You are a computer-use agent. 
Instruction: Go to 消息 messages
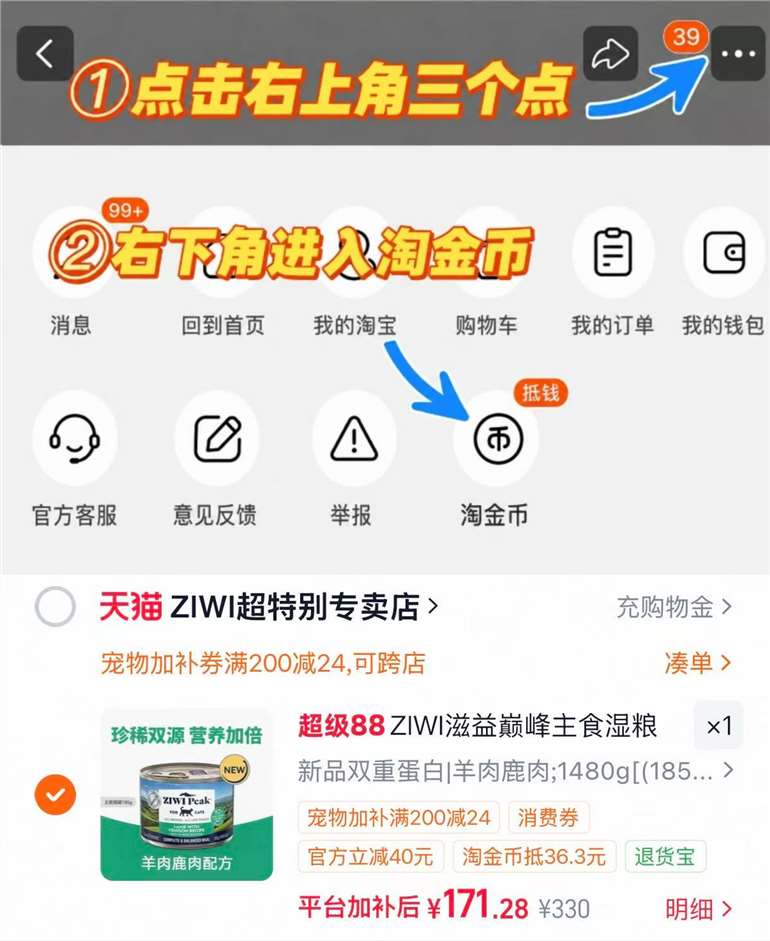[71, 273]
